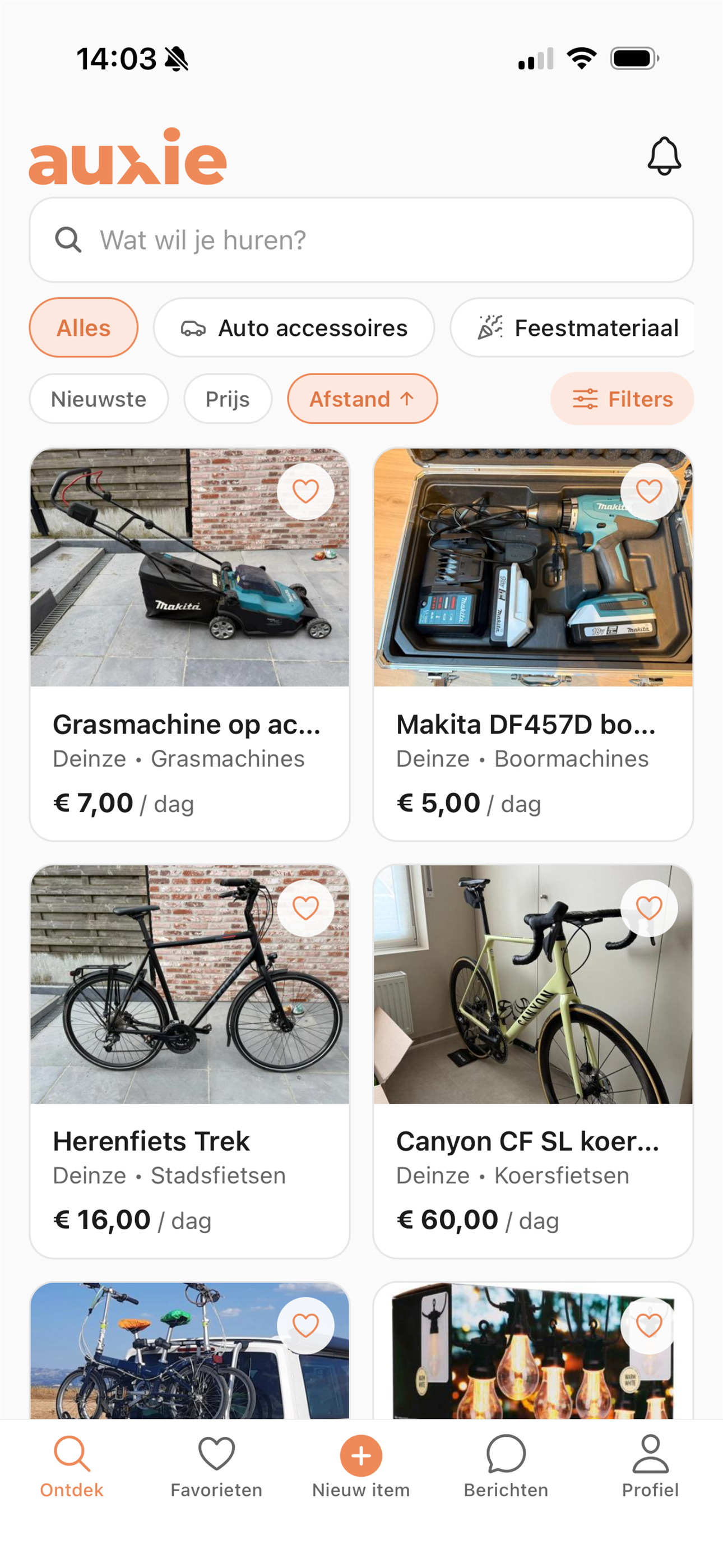723x1568 pixels.
Task: Choose the Alles category chip
Action: pyautogui.click(x=84, y=328)
